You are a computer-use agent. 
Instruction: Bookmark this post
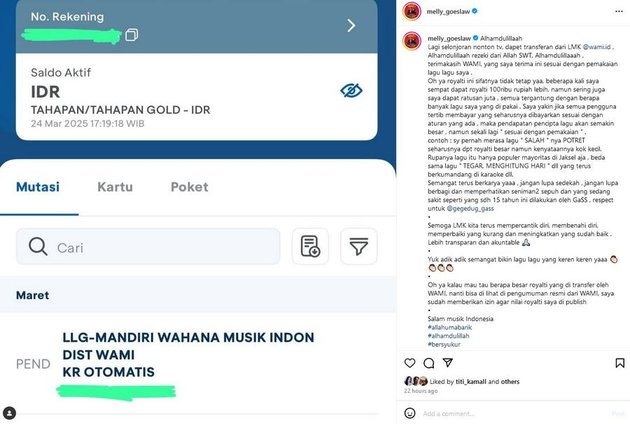tap(620, 361)
